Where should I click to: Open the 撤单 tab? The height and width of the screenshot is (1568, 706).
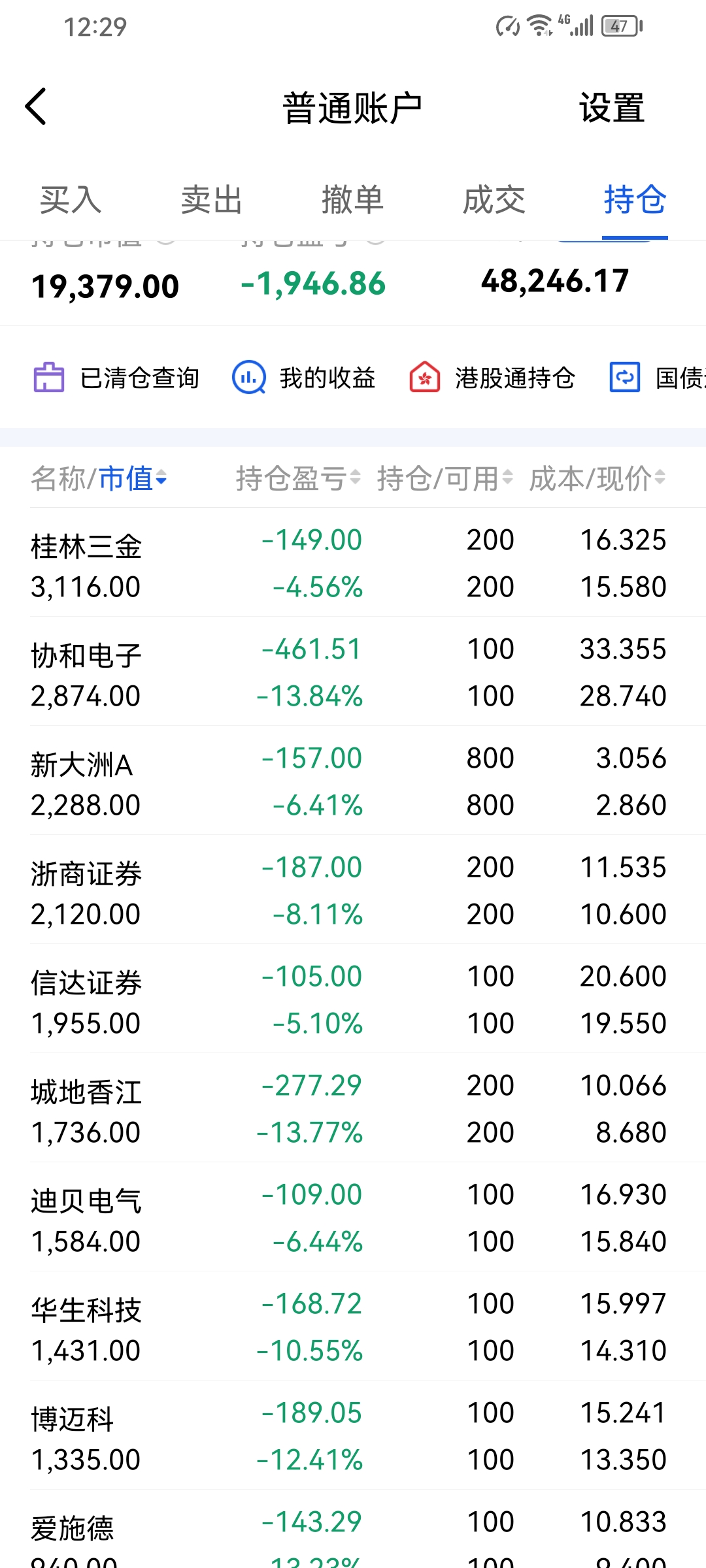click(353, 200)
